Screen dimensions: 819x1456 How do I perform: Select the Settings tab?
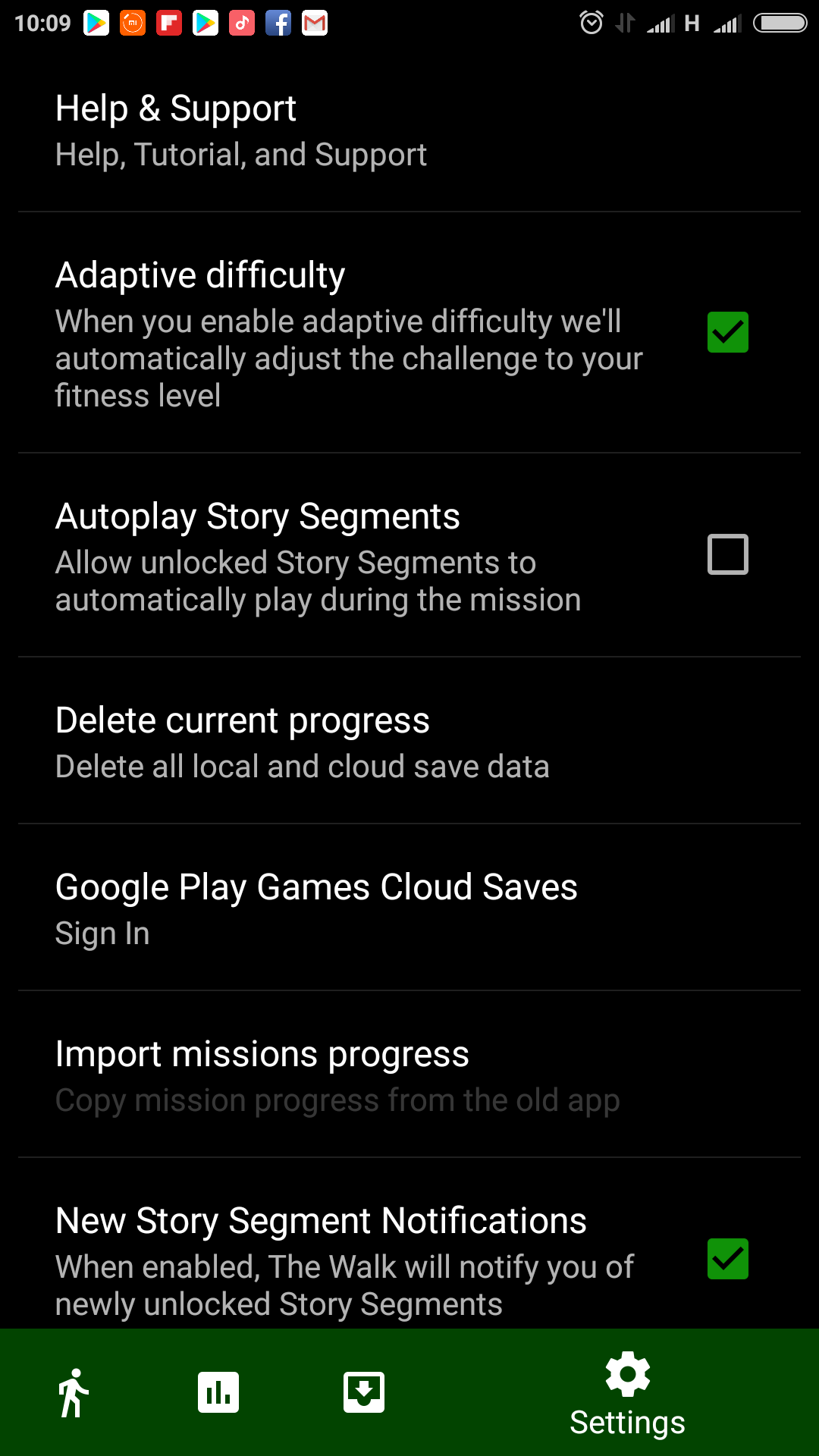pos(628,1394)
